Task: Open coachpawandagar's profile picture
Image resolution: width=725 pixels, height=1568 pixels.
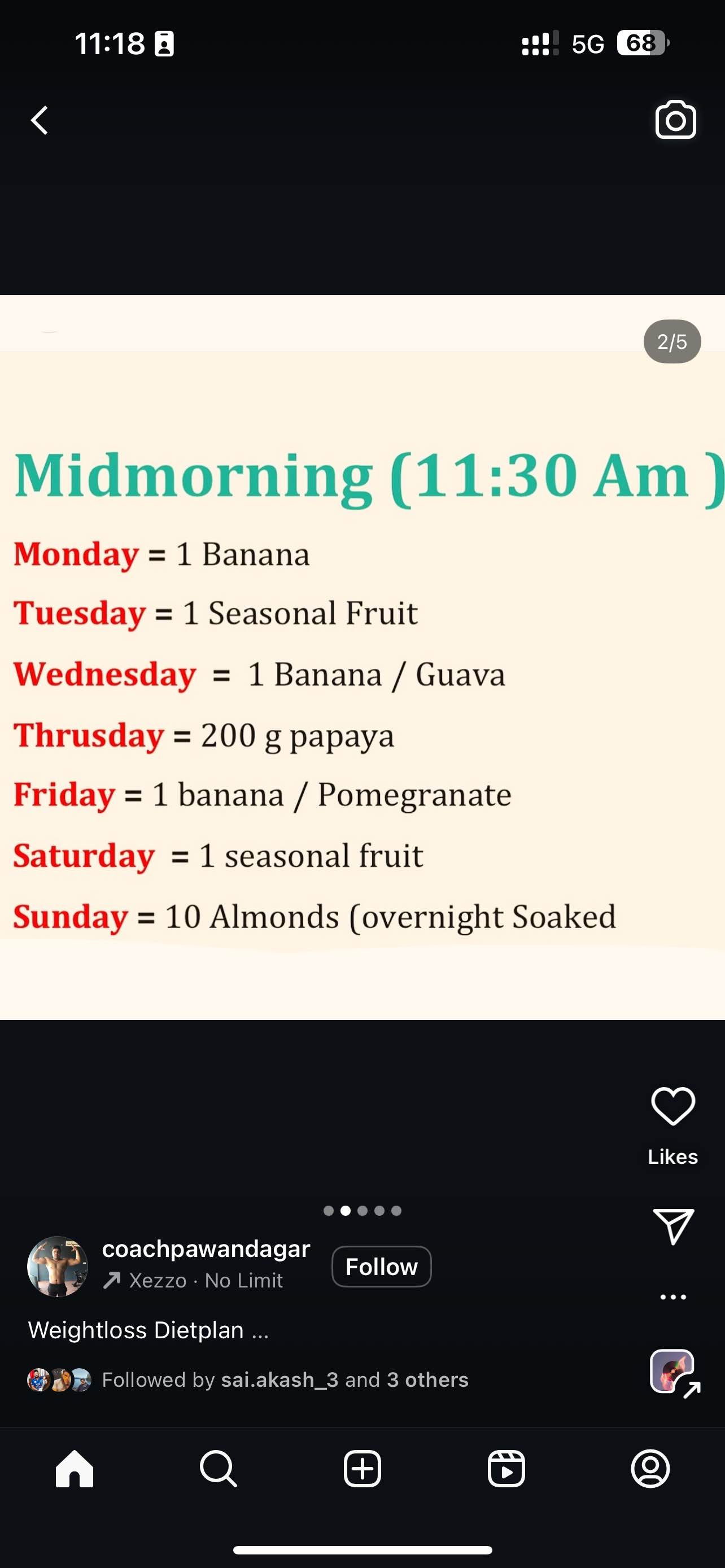Action: (x=58, y=1266)
